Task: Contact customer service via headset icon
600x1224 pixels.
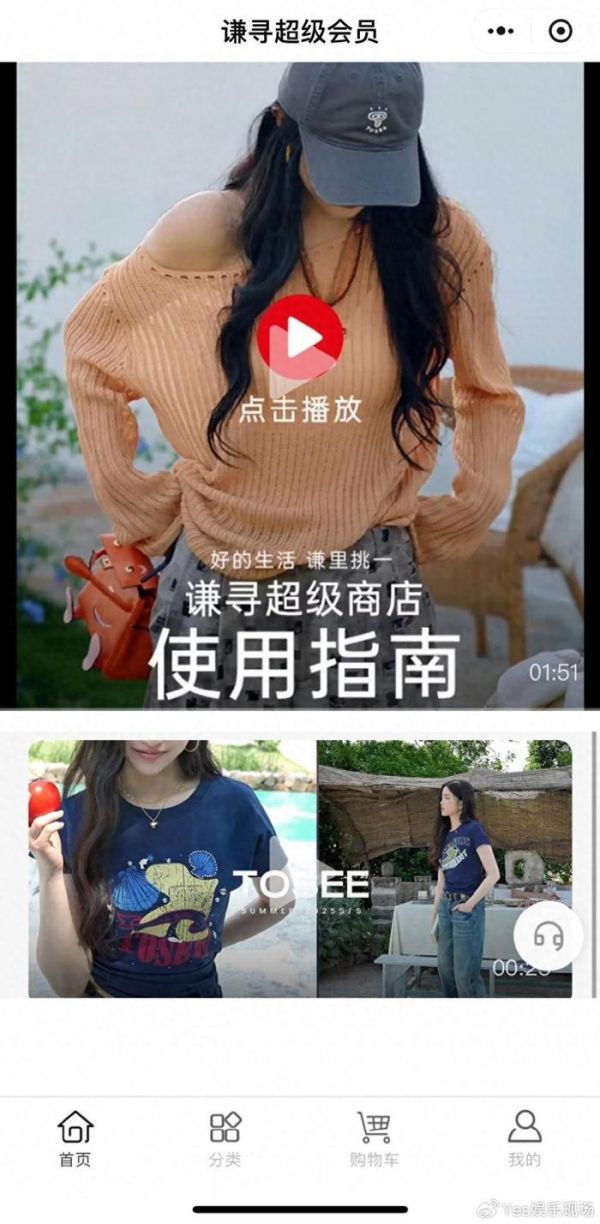Action: coord(547,936)
